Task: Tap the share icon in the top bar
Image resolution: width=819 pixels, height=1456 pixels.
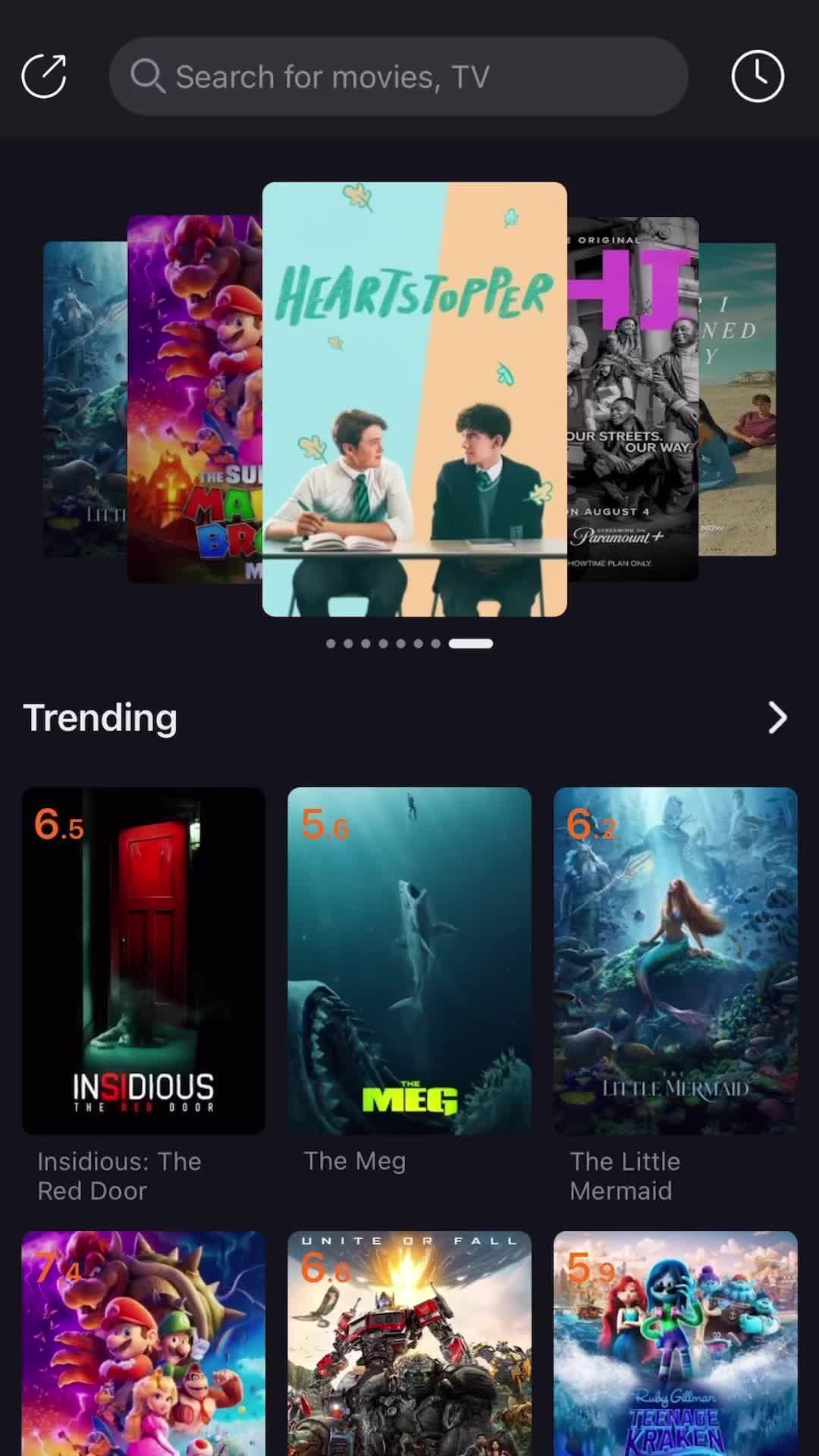Action: [44, 76]
